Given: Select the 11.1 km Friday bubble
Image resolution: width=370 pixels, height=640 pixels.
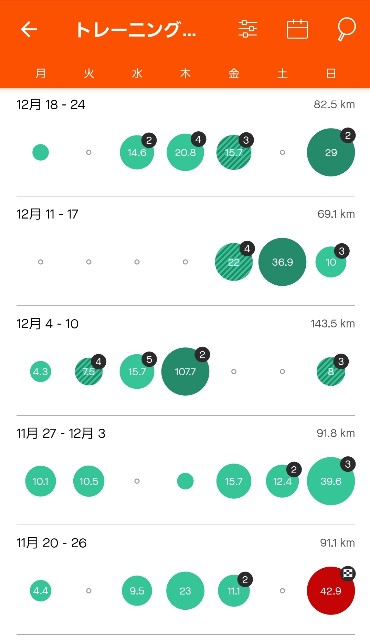Looking at the screenshot, I should click(234, 591).
